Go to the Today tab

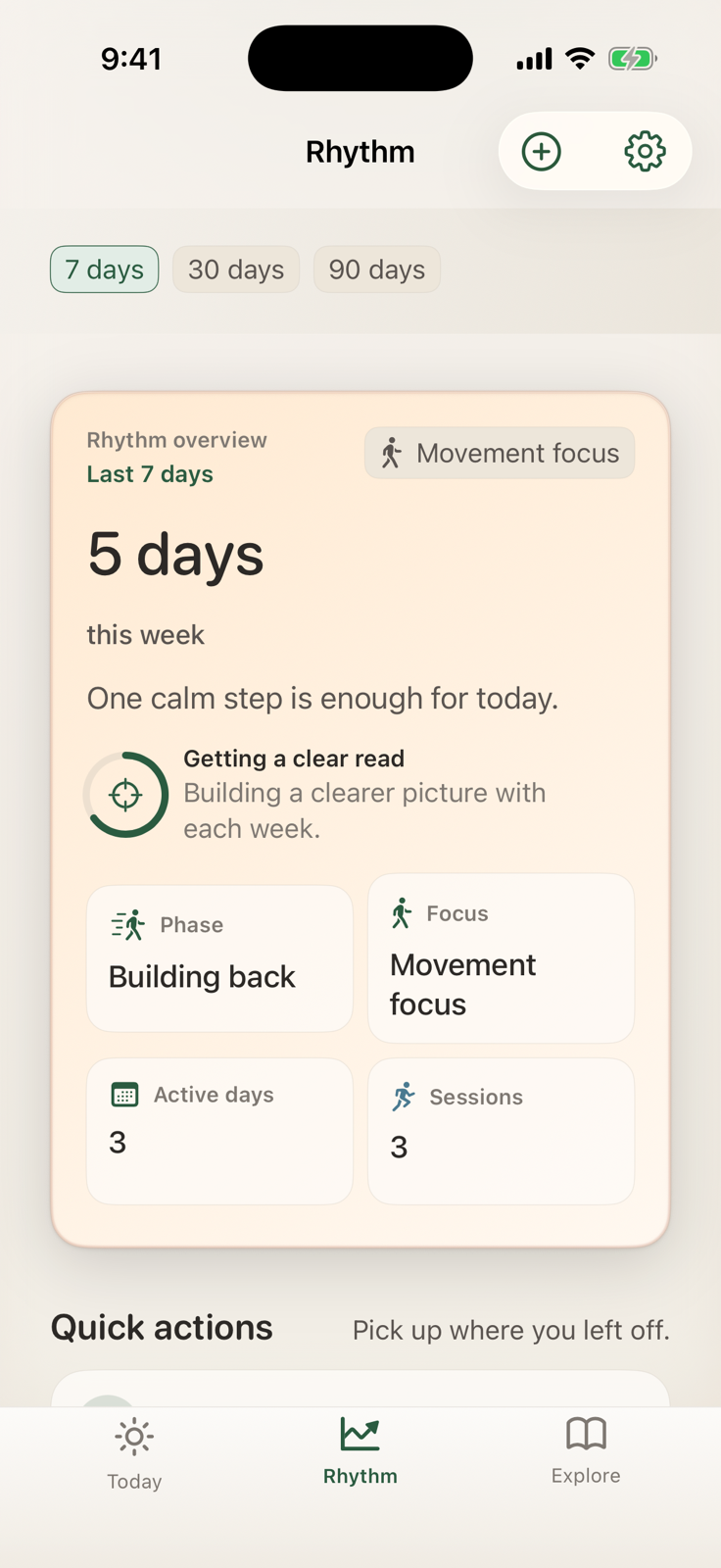[x=134, y=1454]
